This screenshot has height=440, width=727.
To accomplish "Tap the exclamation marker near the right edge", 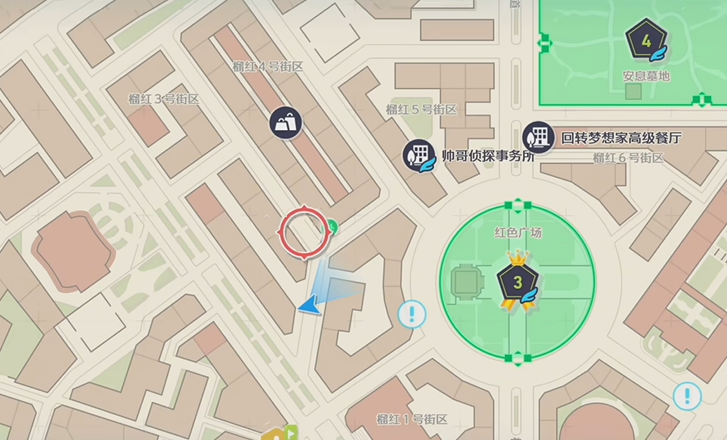I will (686, 395).
